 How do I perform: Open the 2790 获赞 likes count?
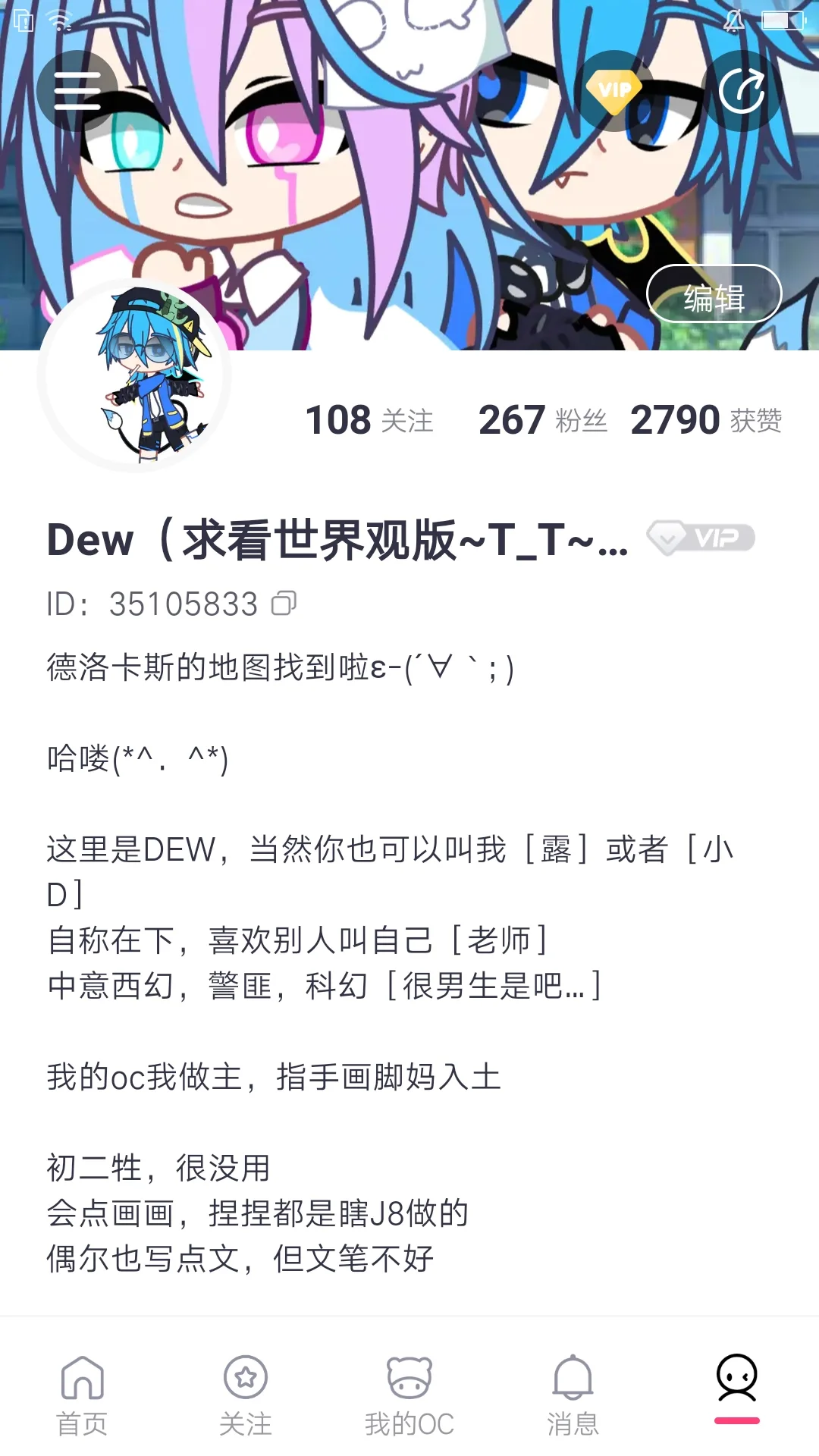click(706, 420)
